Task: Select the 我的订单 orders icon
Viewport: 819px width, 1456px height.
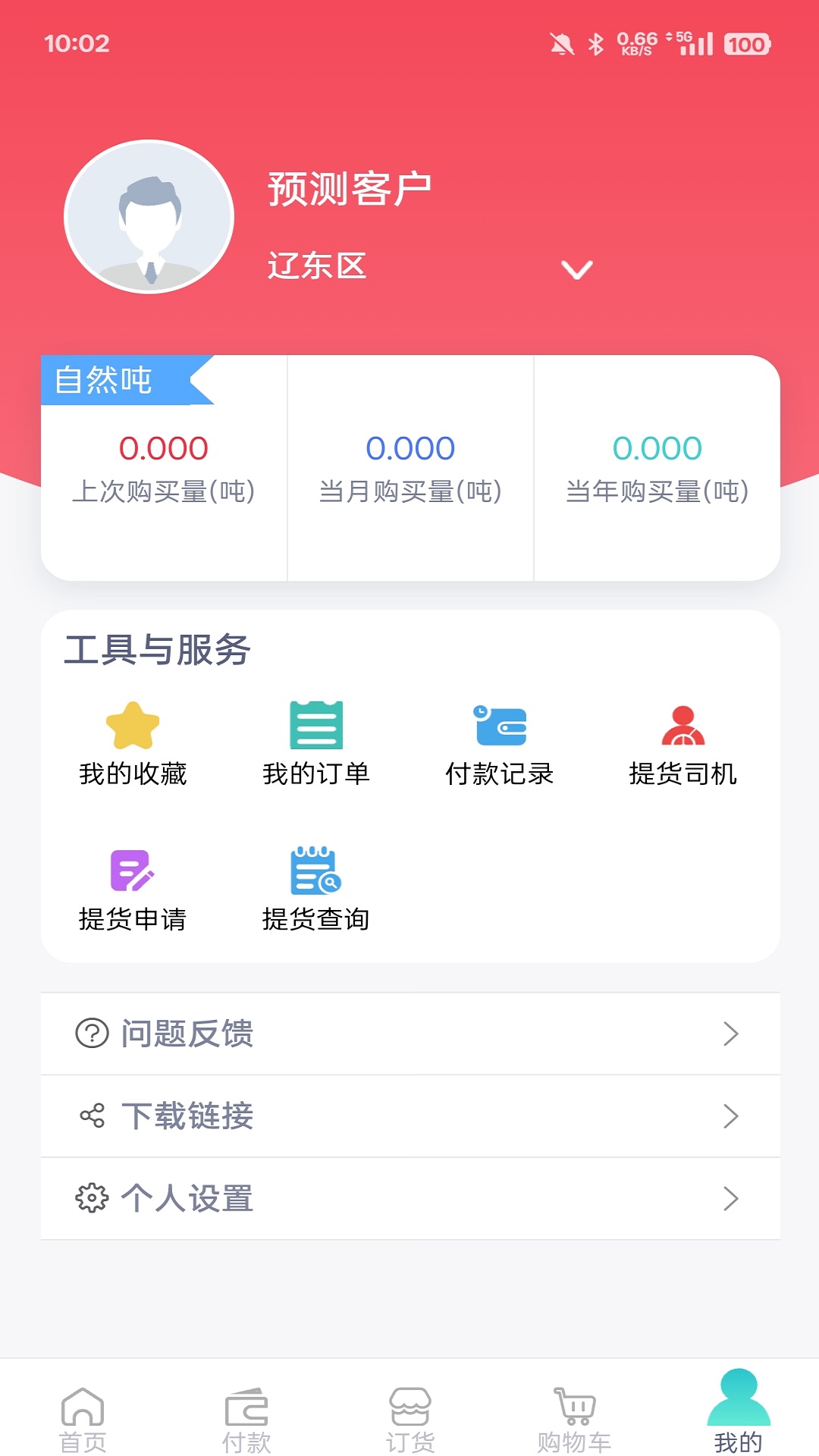Action: click(x=315, y=726)
